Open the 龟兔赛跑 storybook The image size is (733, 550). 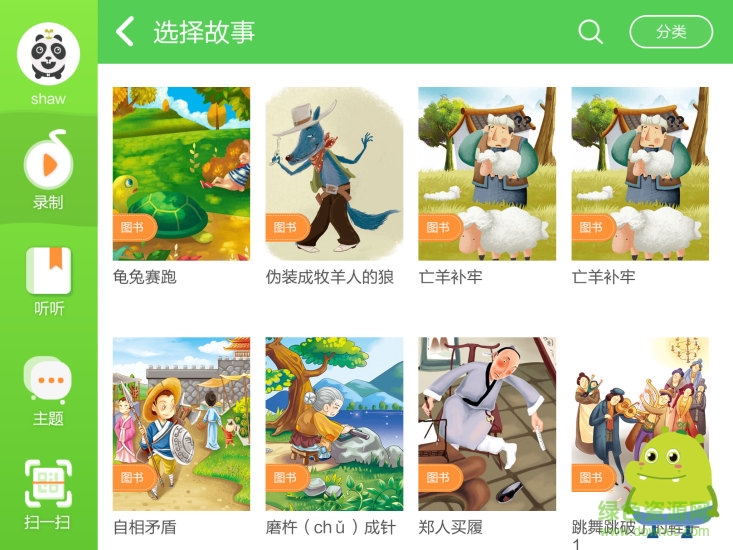tap(181, 174)
